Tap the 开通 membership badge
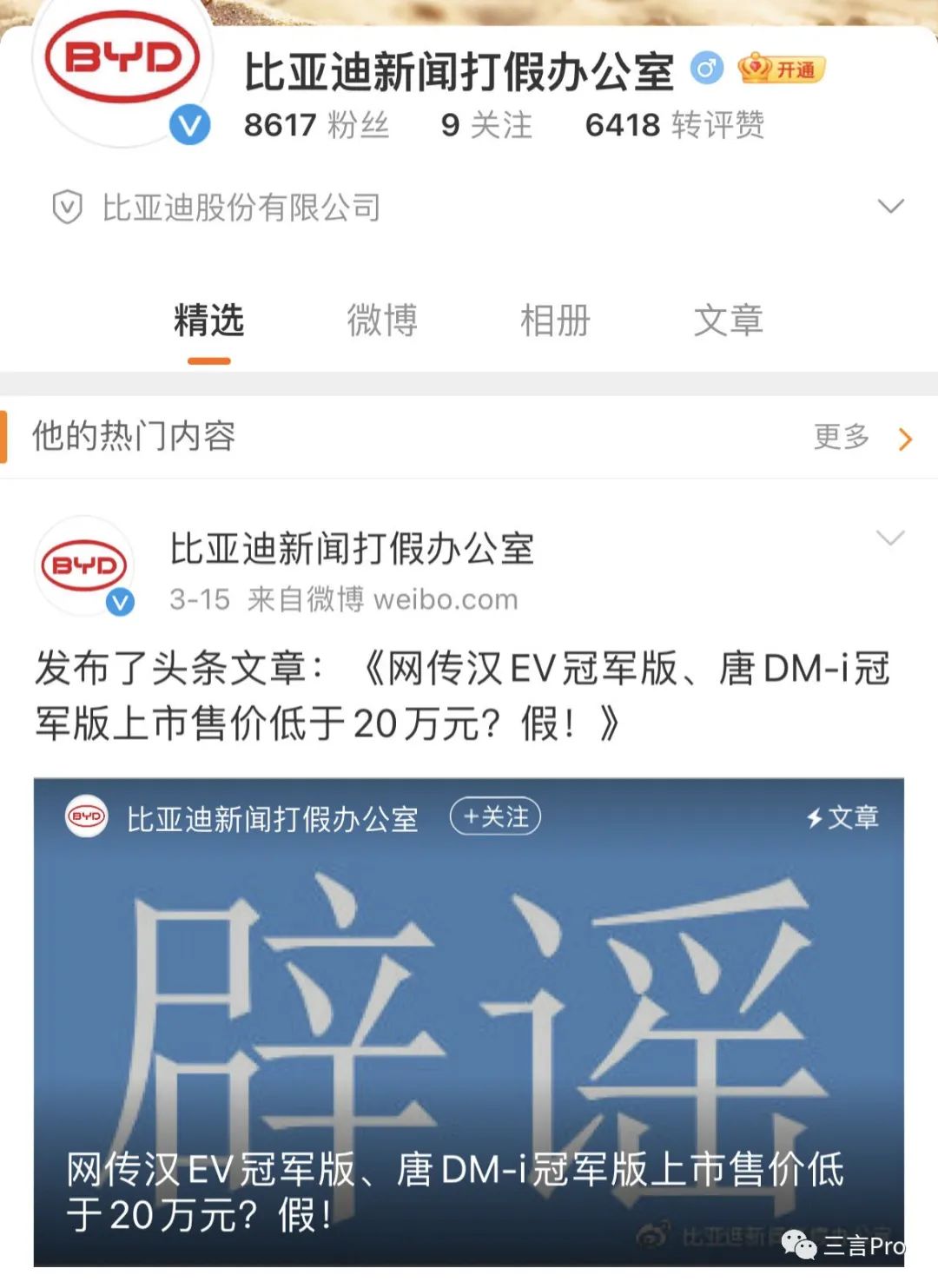Viewport: 938px width, 1288px height. [x=781, y=69]
